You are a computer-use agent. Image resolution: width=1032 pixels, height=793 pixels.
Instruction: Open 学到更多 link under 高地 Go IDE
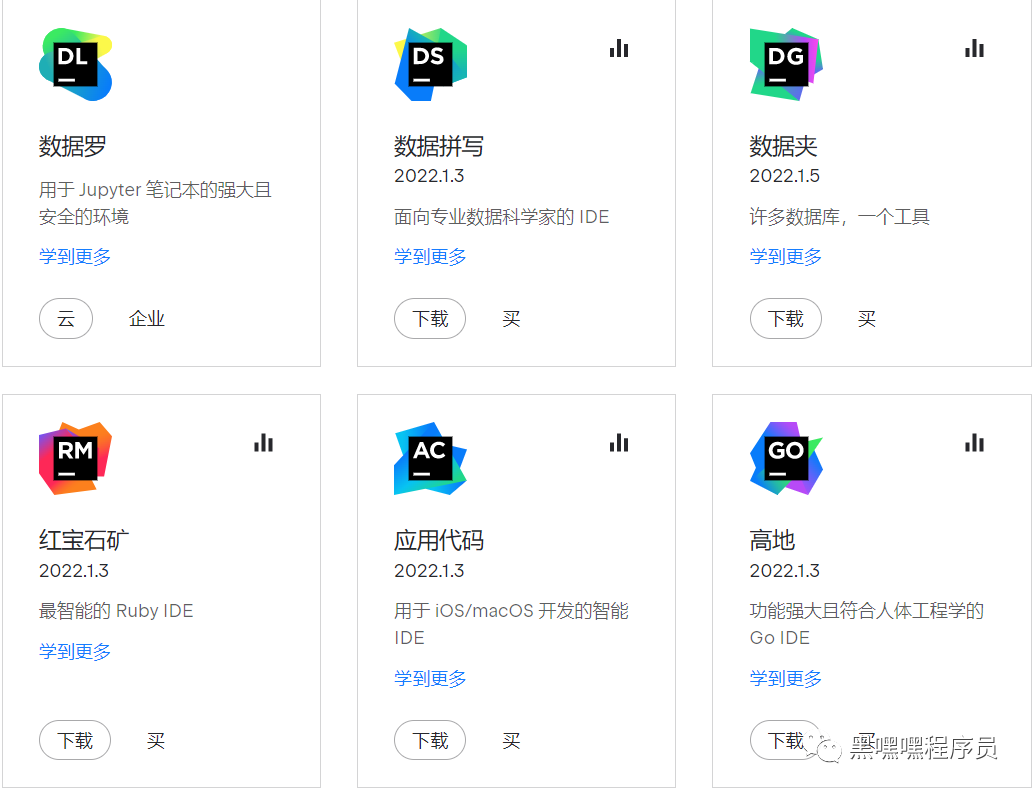point(785,678)
